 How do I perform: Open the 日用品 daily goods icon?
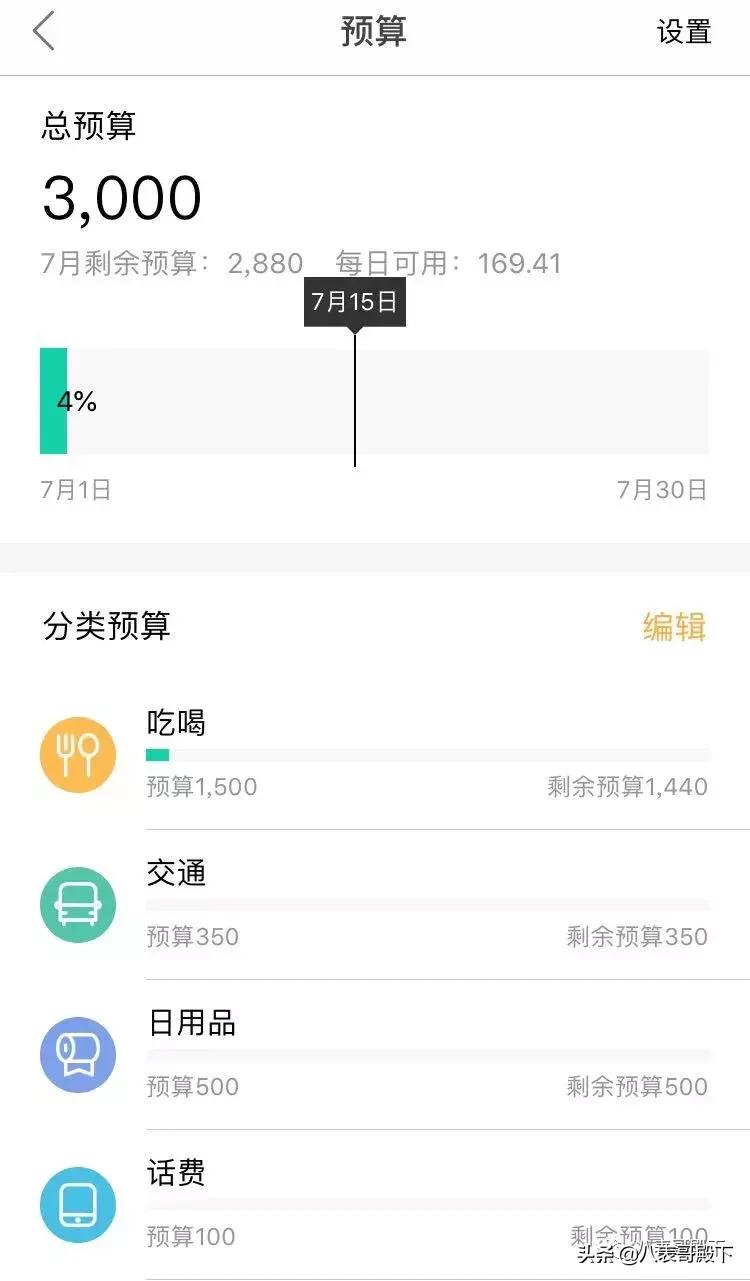78,1055
